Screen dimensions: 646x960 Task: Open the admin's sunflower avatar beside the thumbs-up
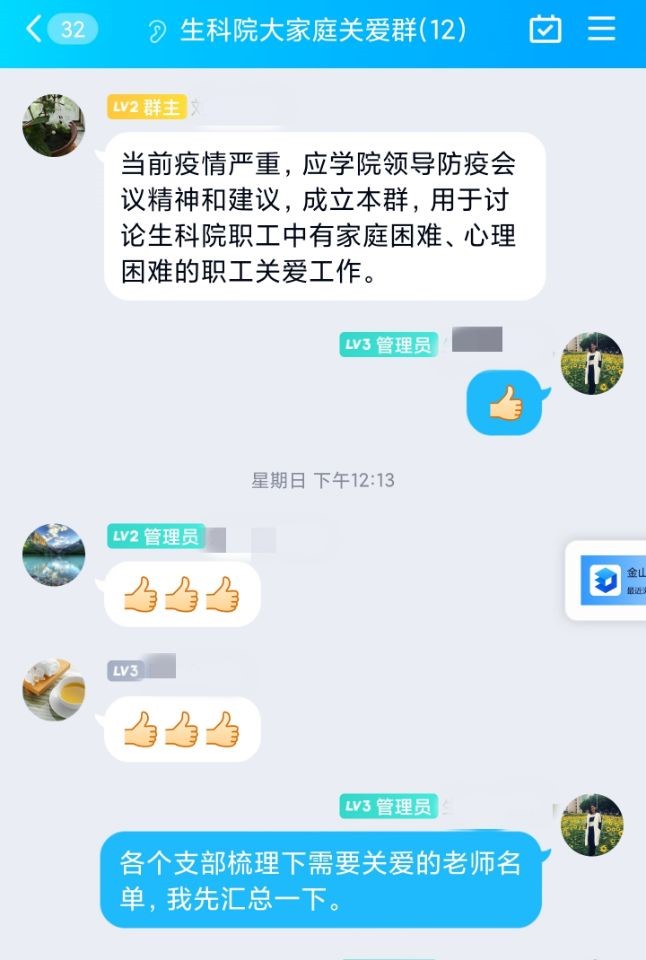(592, 363)
